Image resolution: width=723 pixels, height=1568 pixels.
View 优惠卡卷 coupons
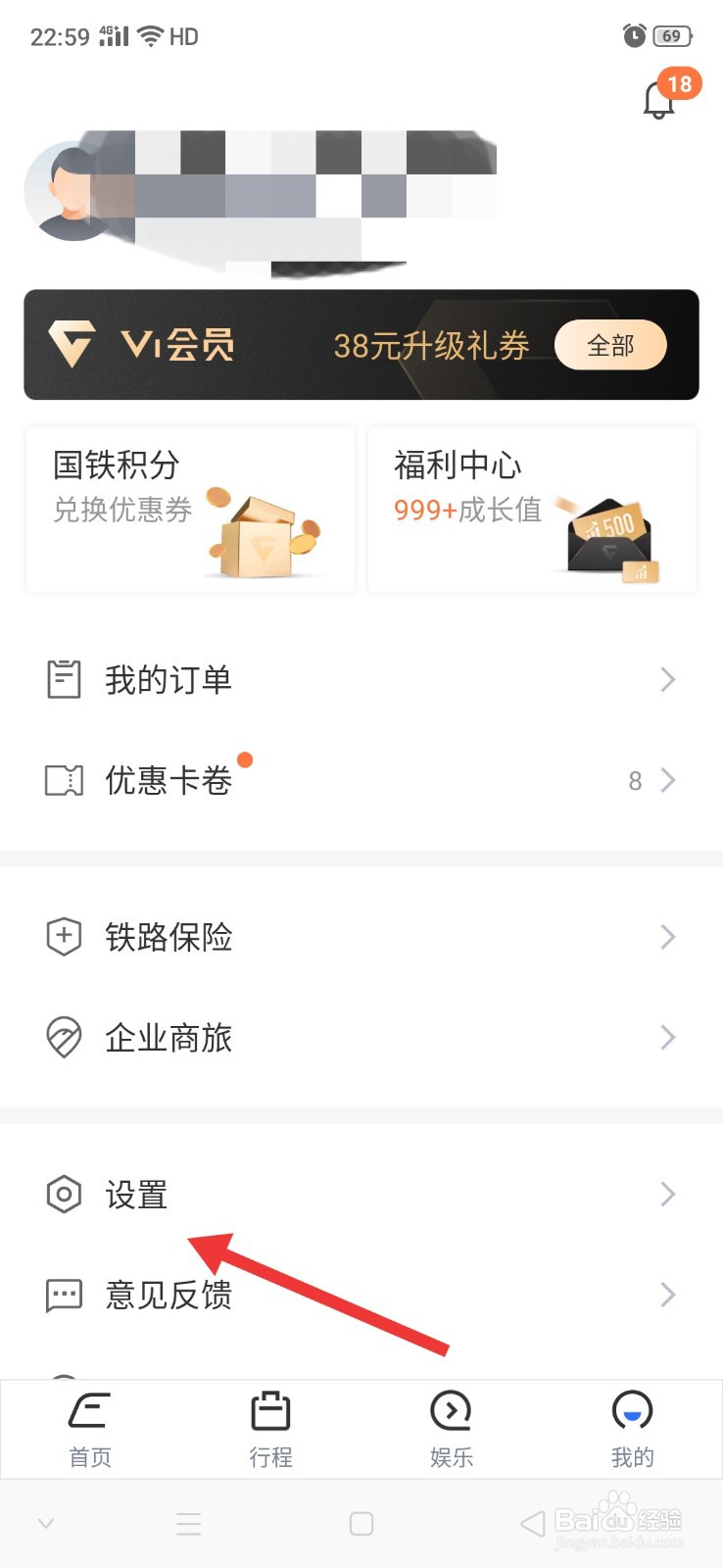(x=361, y=780)
